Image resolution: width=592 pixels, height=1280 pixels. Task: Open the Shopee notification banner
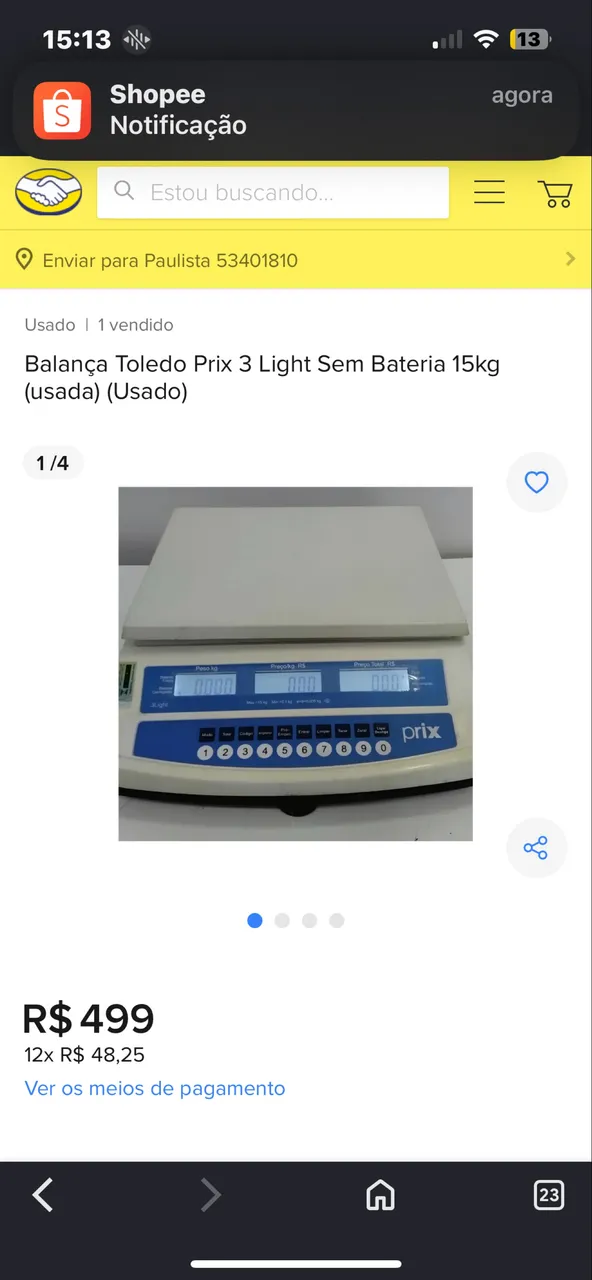(x=296, y=109)
